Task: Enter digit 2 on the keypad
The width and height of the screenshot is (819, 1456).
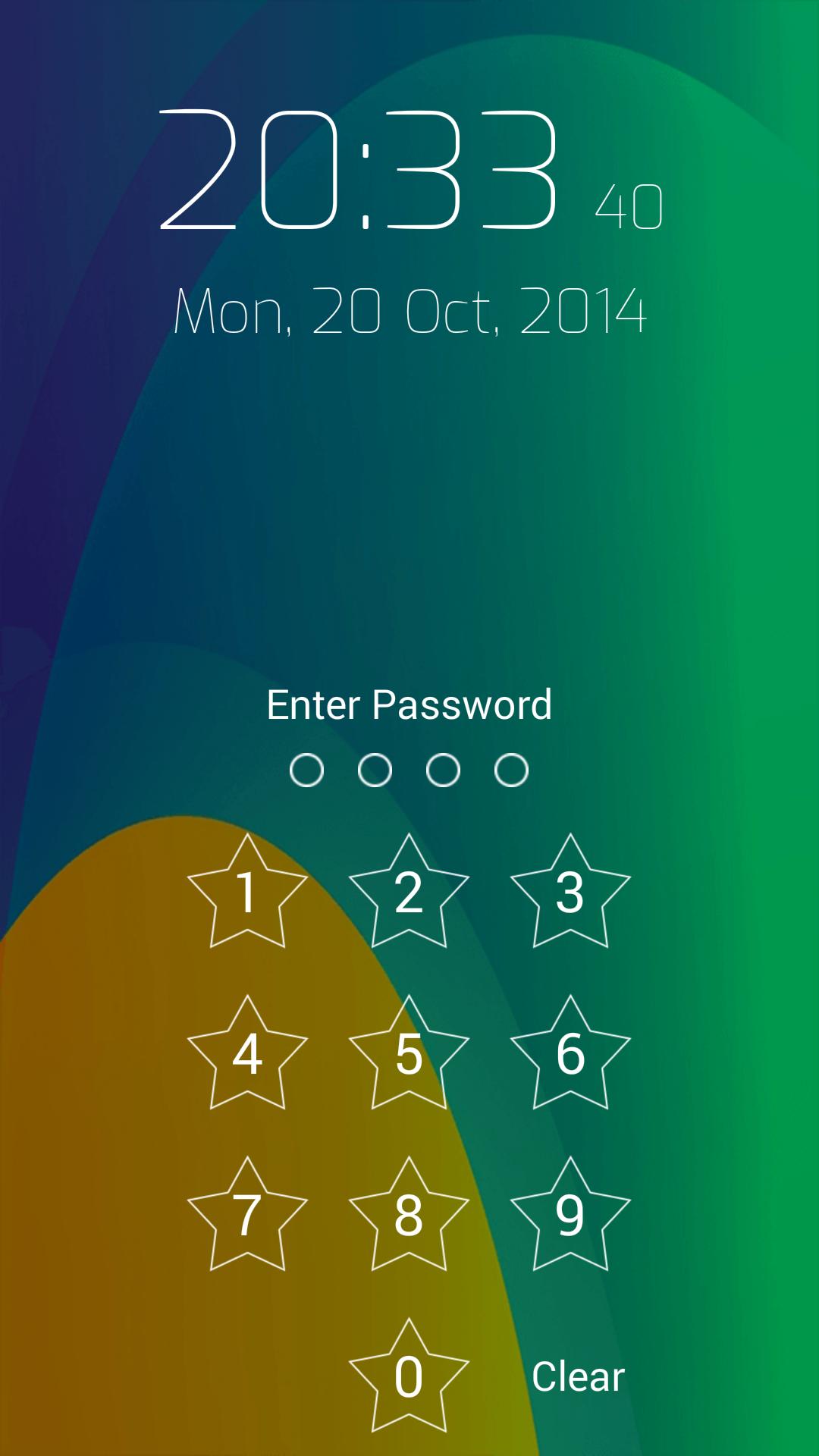Action: click(409, 893)
